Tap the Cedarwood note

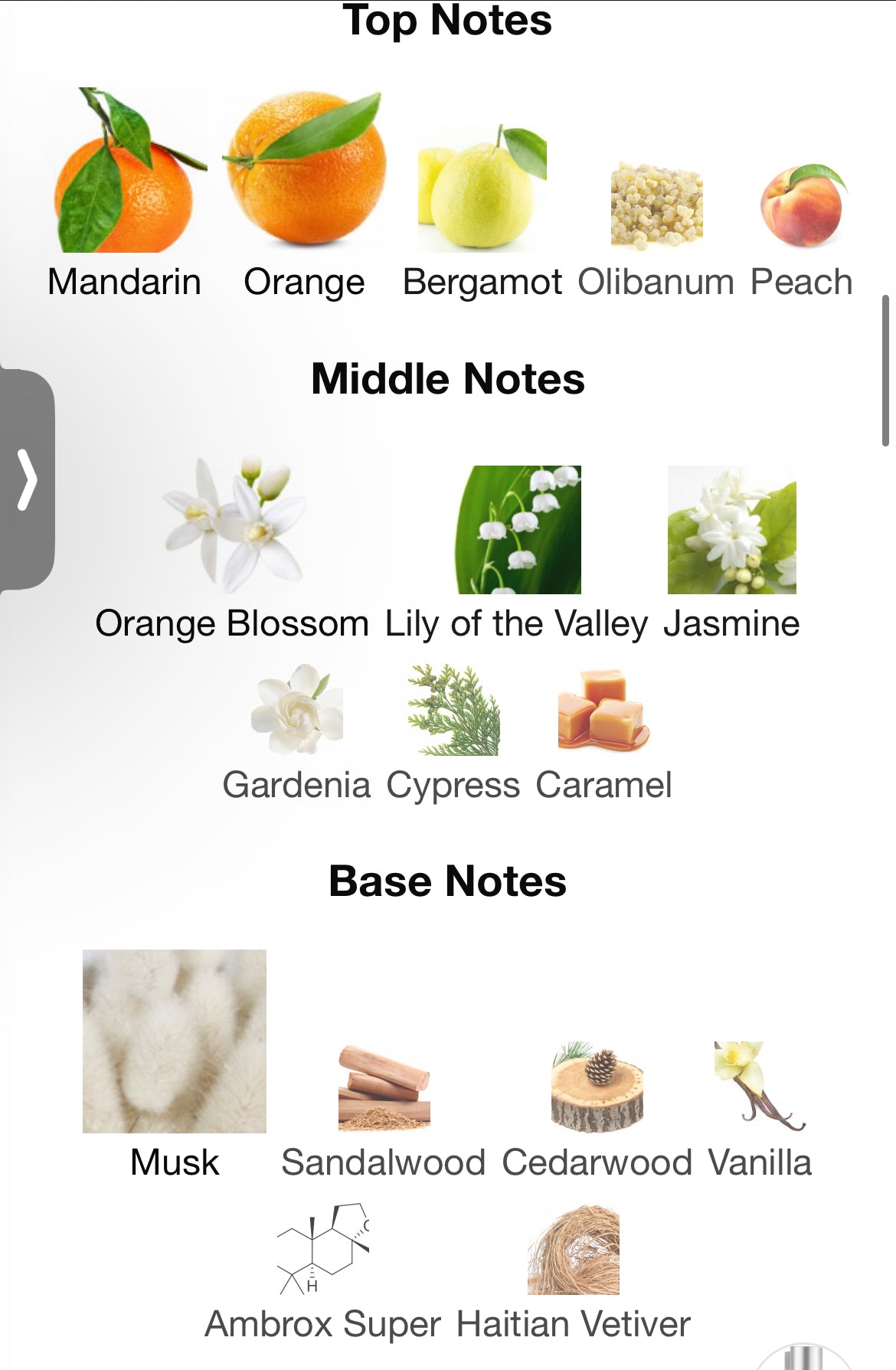pos(597,1087)
